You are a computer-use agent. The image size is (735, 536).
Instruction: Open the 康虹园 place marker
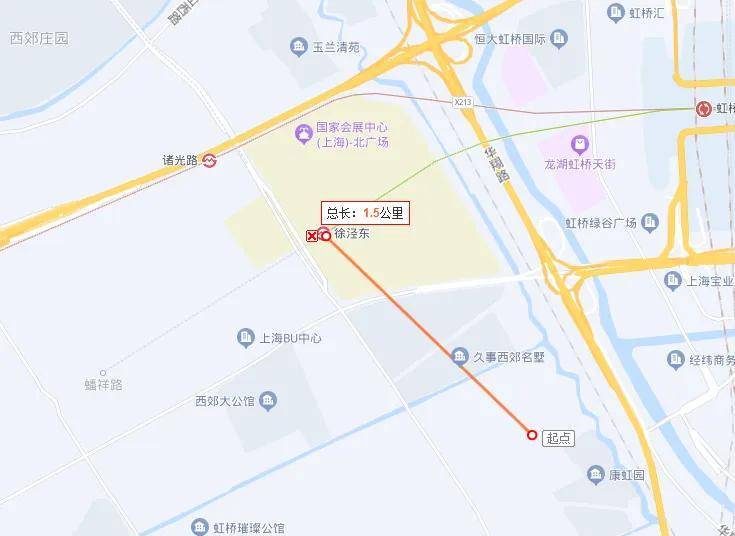(x=596, y=475)
